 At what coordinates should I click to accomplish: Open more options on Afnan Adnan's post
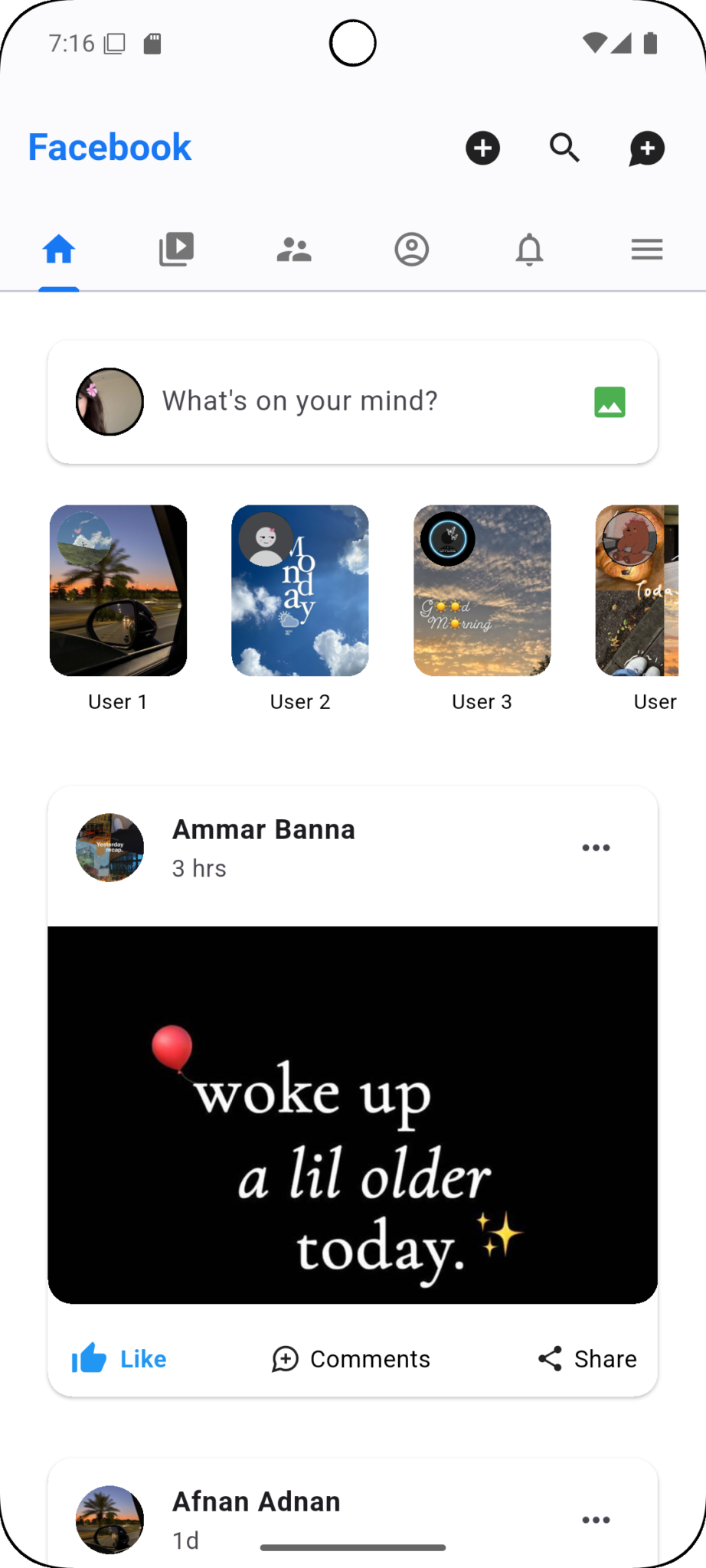coord(596,1520)
